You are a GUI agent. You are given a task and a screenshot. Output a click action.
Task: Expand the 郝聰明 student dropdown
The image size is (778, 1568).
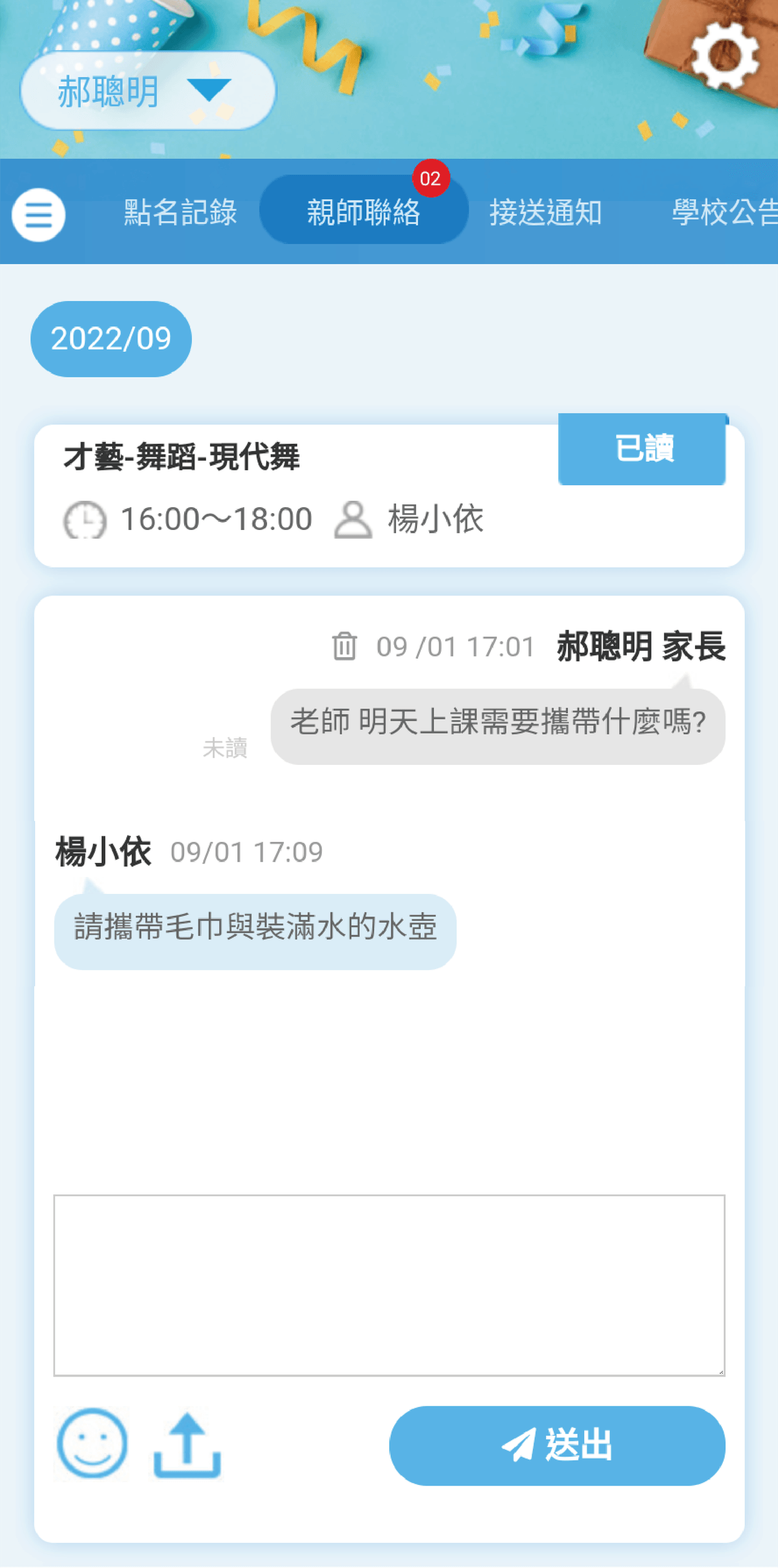click(x=148, y=91)
